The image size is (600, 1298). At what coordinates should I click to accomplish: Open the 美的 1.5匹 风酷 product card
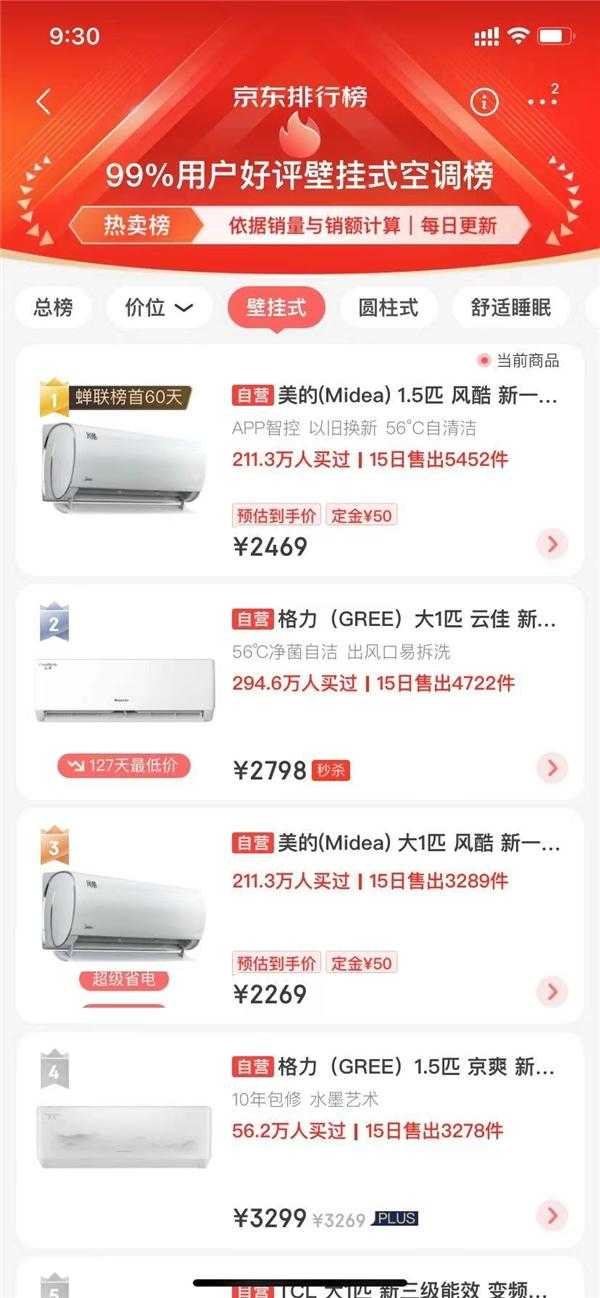point(394,397)
